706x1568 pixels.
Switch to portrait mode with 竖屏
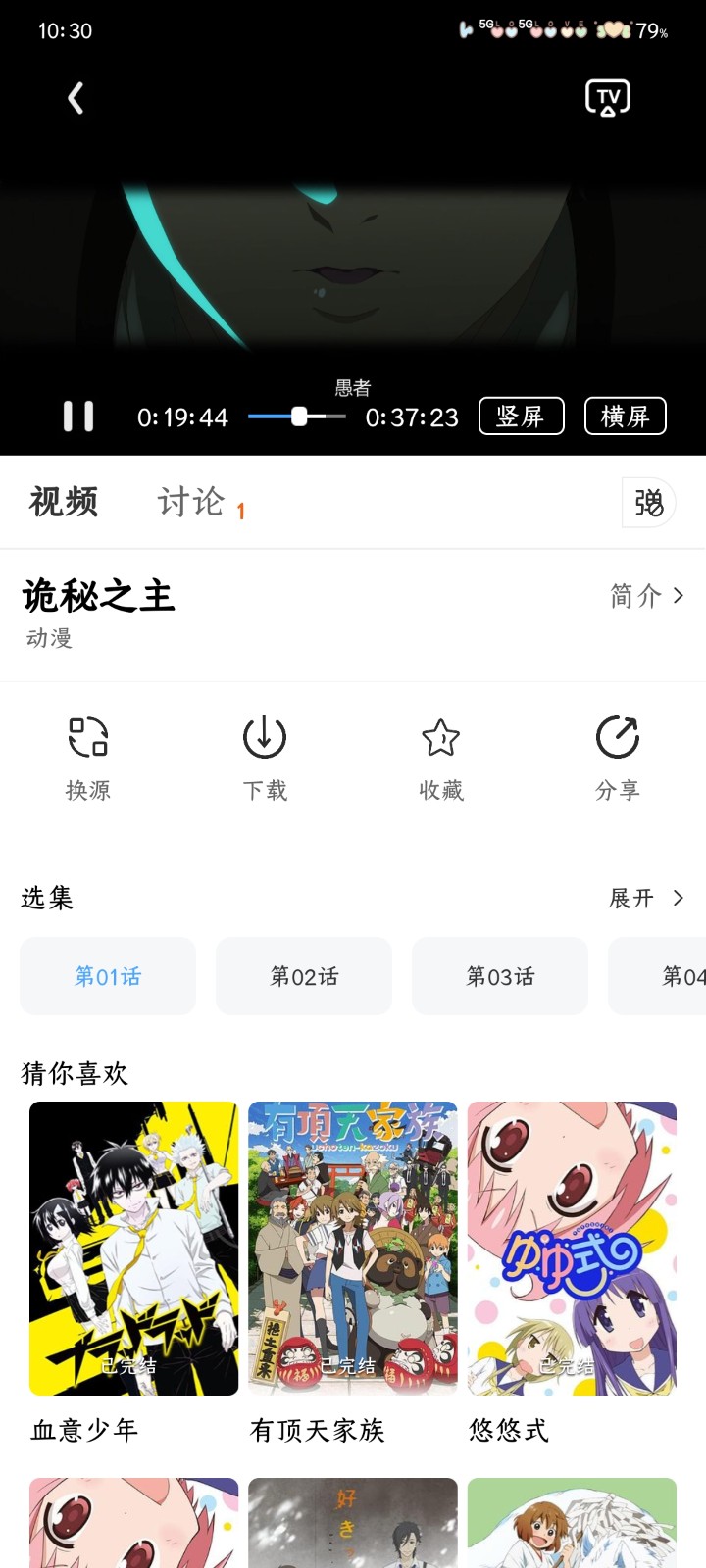pyautogui.click(x=521, y=416)
